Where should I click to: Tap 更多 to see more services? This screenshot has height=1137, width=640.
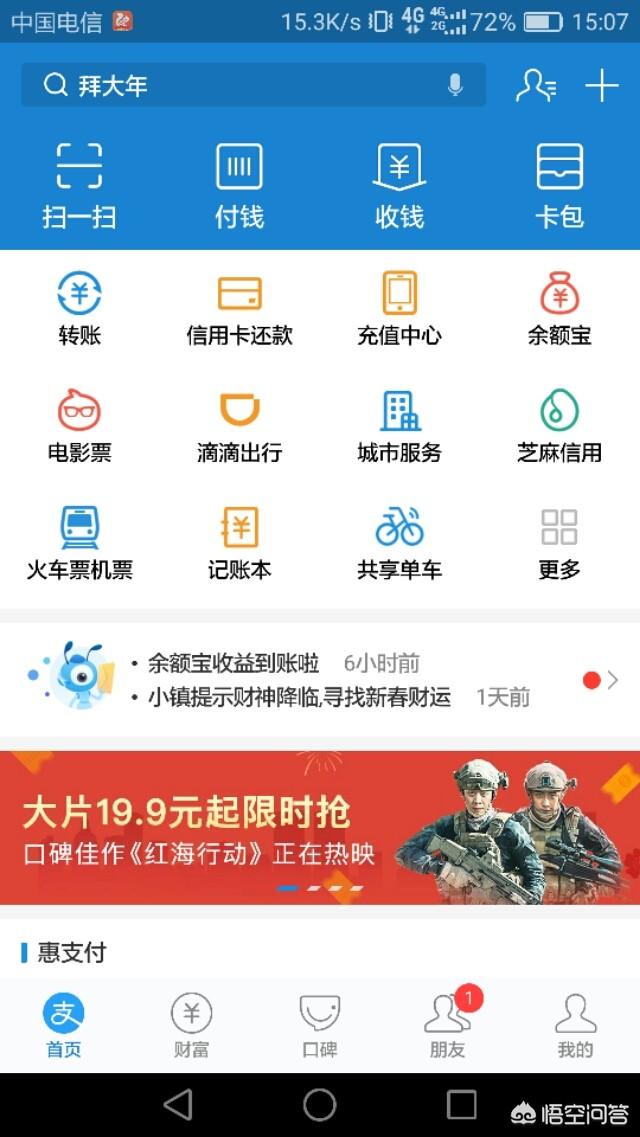[559, 543]
